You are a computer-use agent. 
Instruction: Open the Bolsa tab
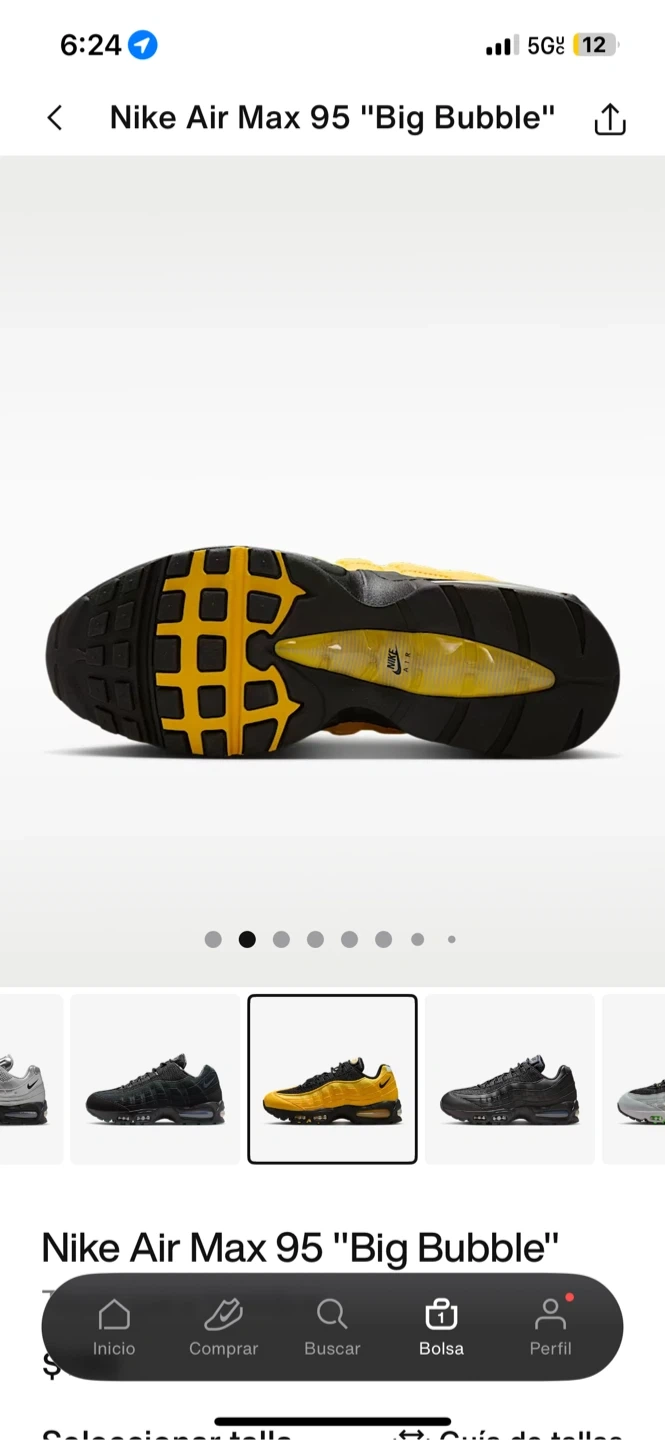(441, 1327)
